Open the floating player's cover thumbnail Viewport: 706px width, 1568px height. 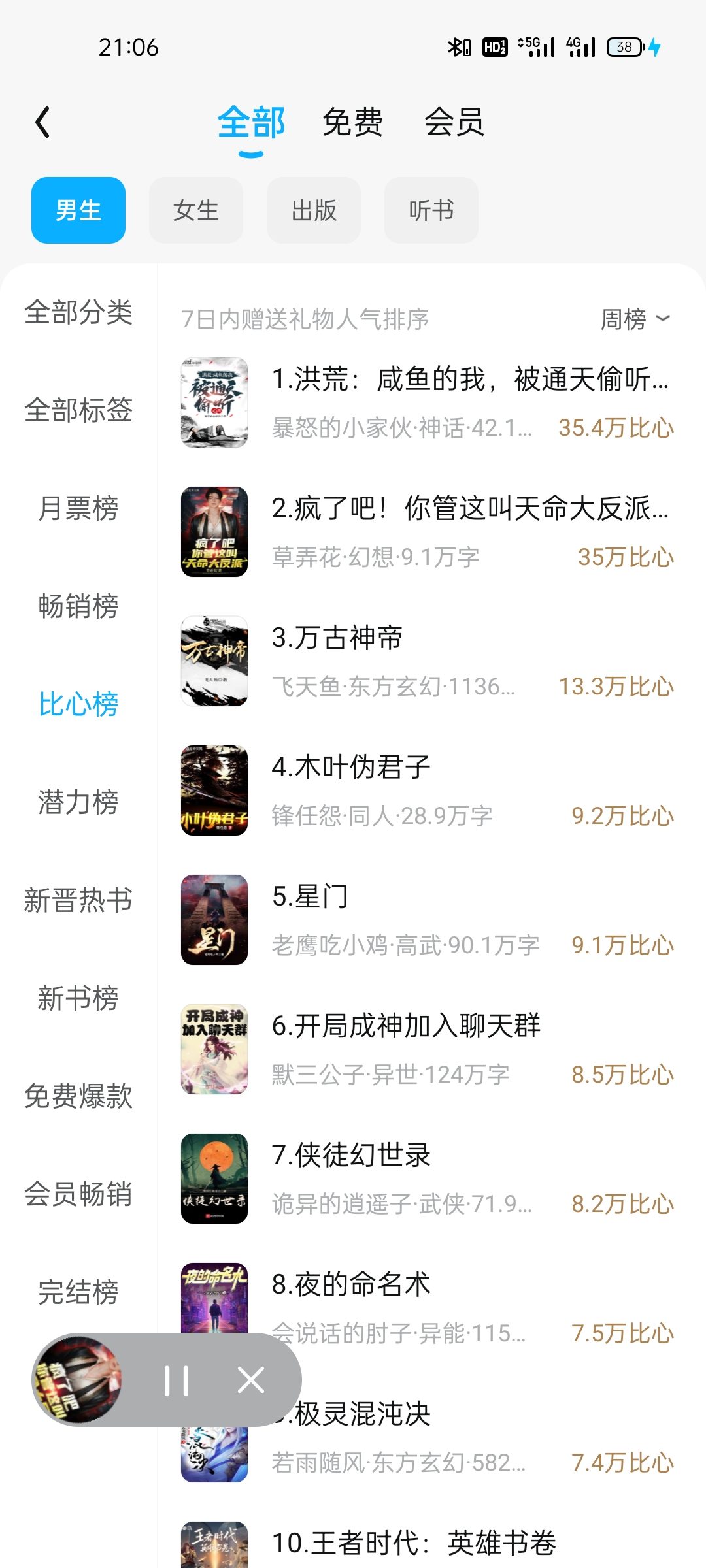[x=77, y=1380]
